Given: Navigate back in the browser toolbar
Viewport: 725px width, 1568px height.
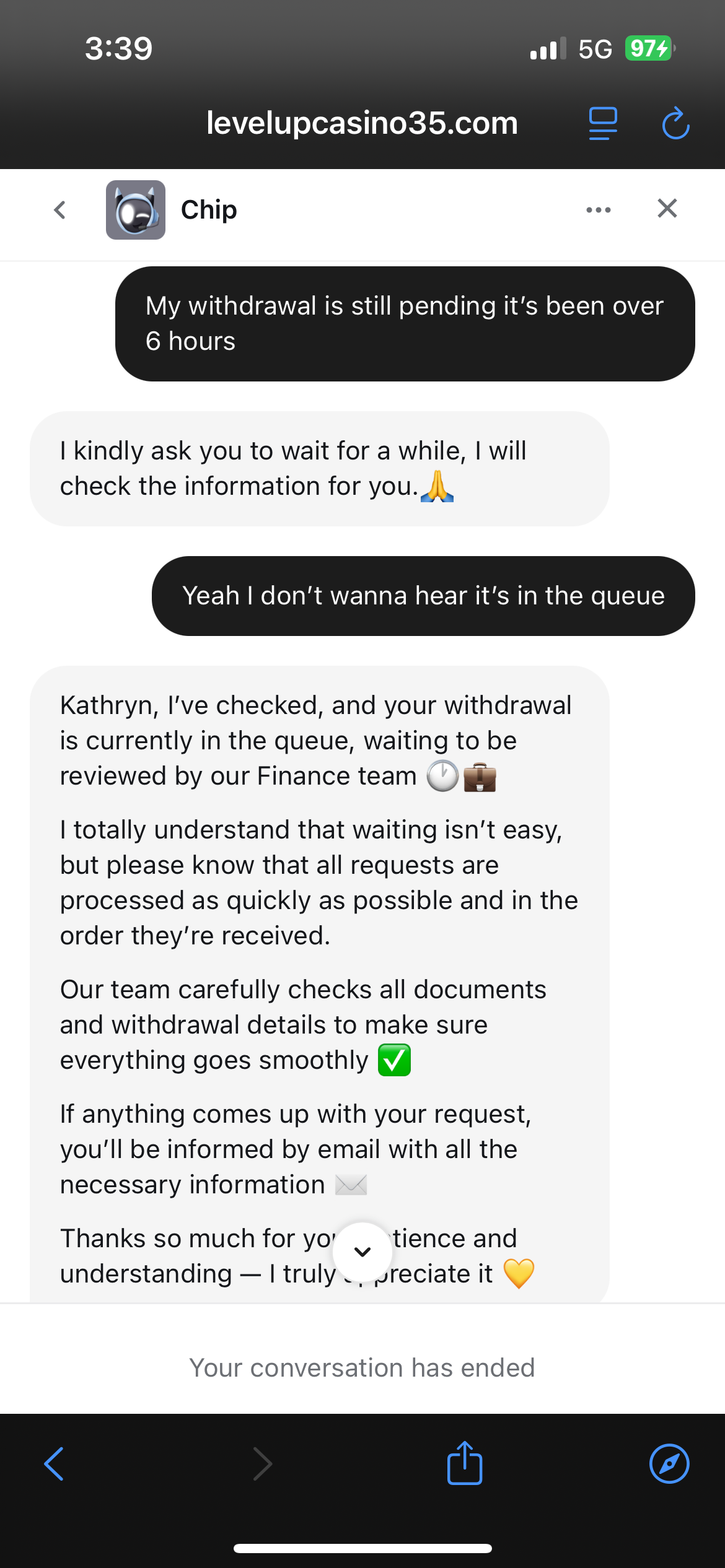Looking at the screenshot, I should 55,1464.
